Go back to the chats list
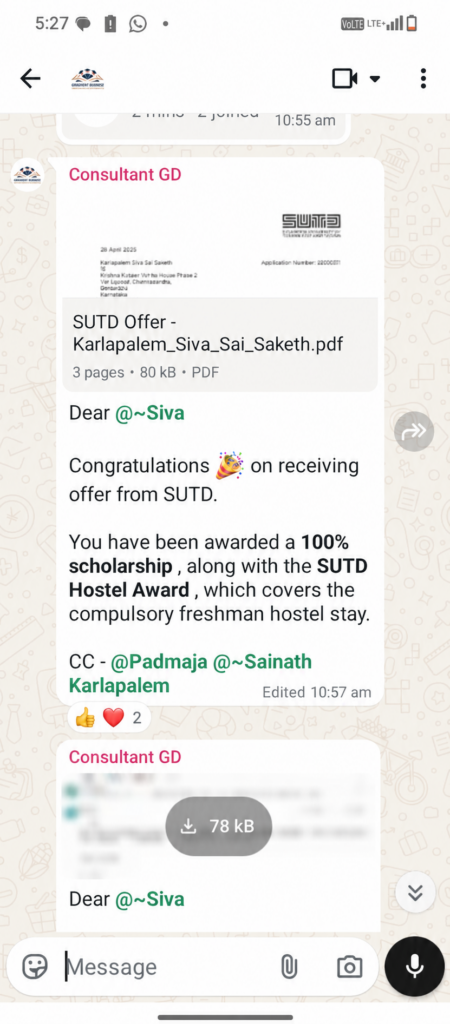This screenshot has width=450, height=1024. click(30, 79)
